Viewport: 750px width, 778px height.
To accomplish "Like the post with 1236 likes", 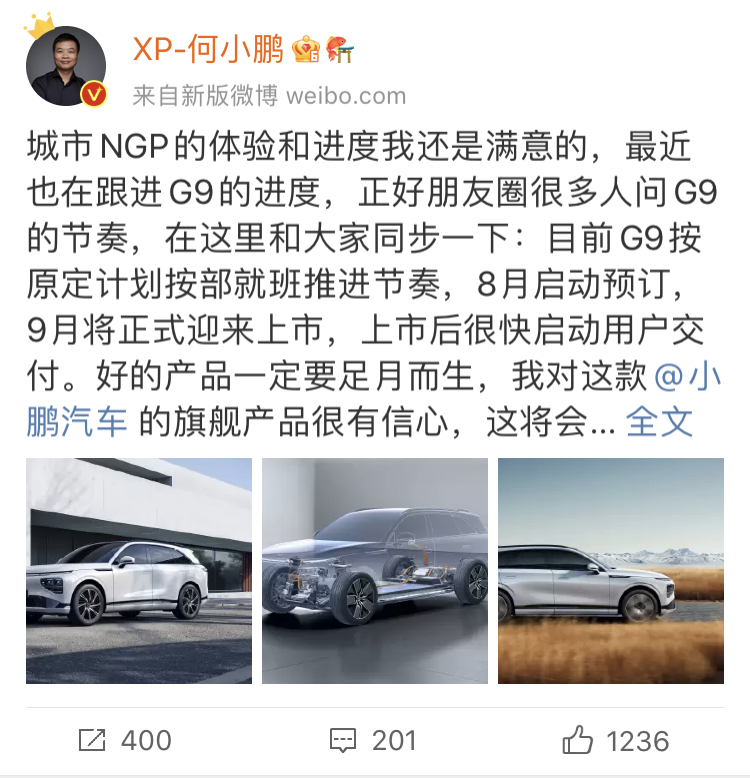I will click(615, 740).
